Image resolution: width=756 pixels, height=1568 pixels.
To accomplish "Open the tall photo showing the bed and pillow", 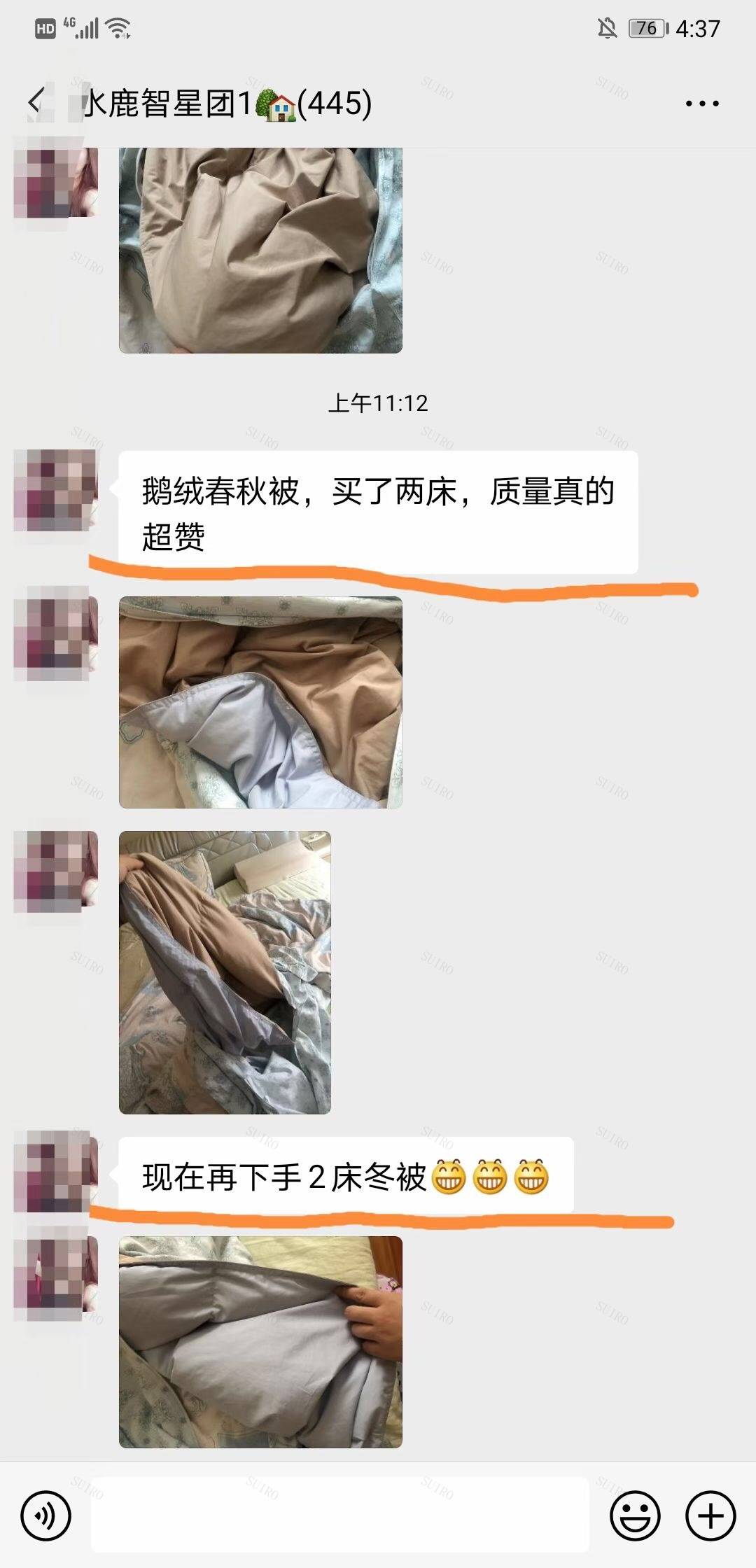I will (x=225, y=972).
